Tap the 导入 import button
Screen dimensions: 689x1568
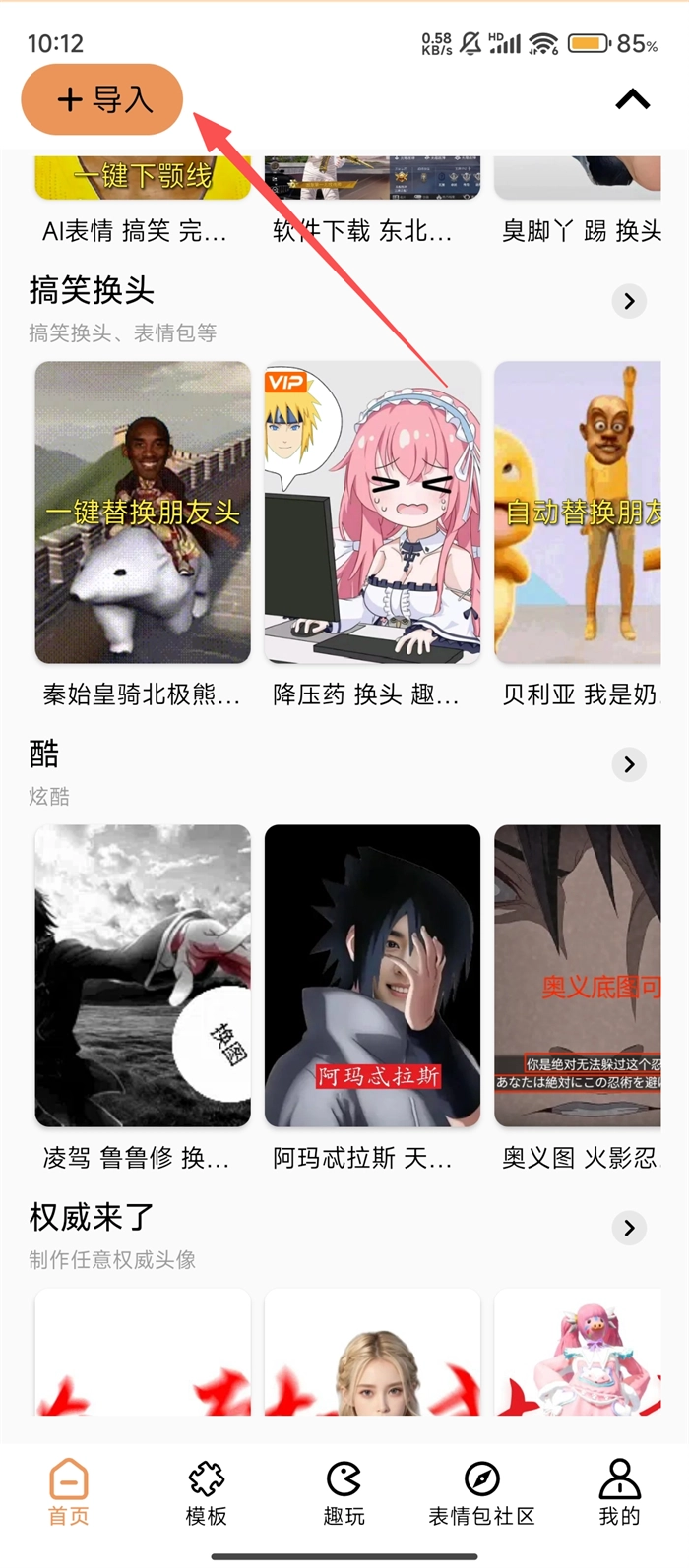[x=102, y=99]
